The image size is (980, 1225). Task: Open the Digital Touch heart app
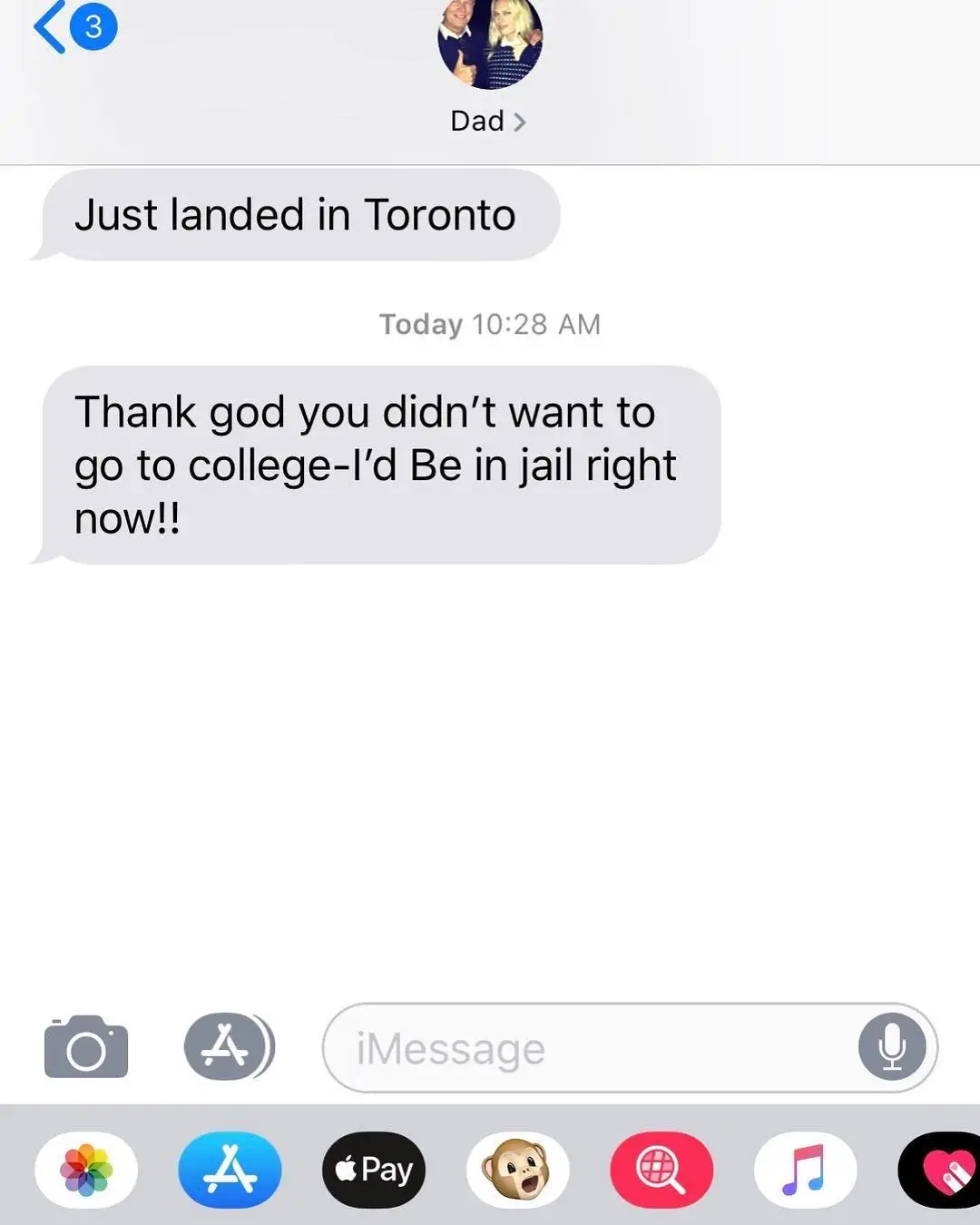click(x=944, y=1170)
